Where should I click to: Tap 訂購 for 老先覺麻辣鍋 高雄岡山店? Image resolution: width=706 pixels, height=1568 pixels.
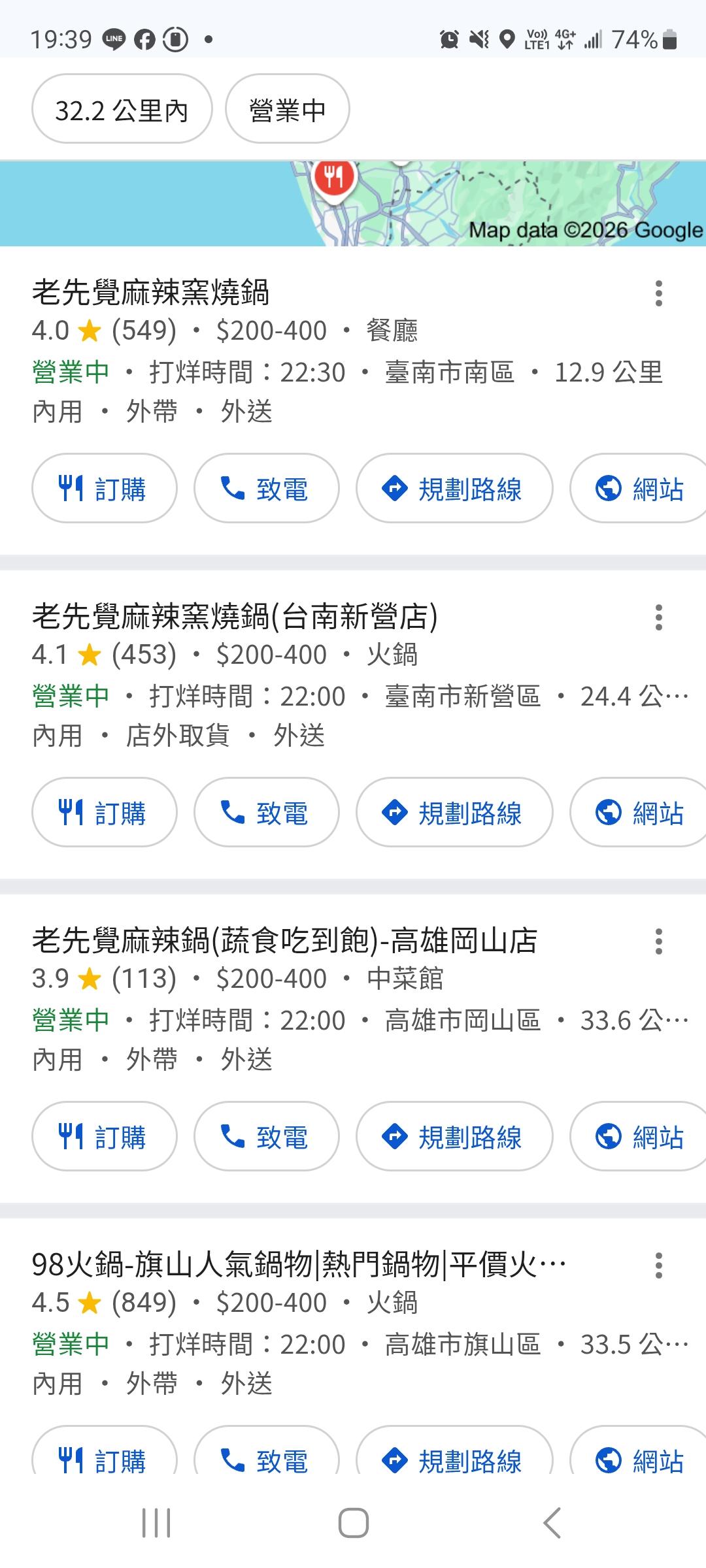(x=104, y=1137)
